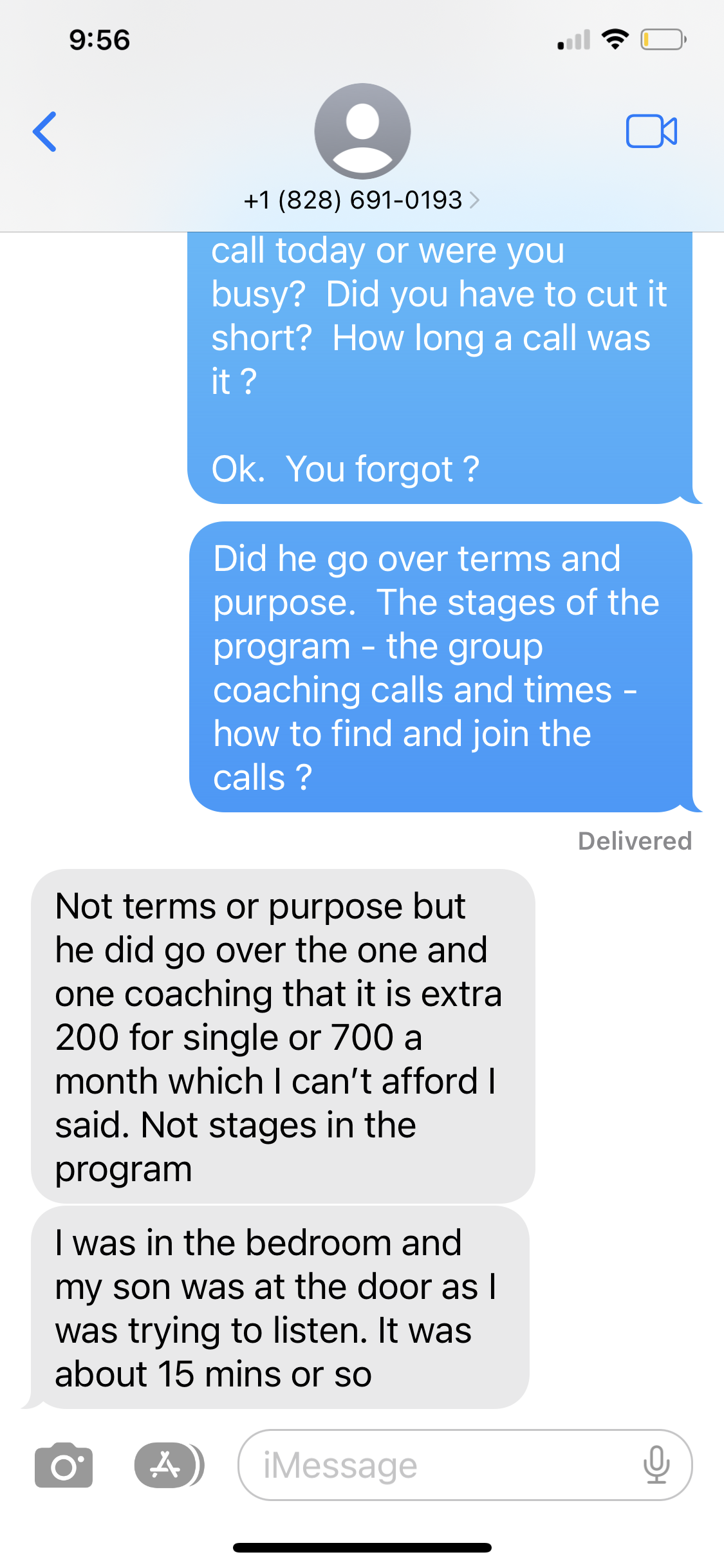Start a FaceTime video call
The image size is (724, 1568).
pos(651,131)
